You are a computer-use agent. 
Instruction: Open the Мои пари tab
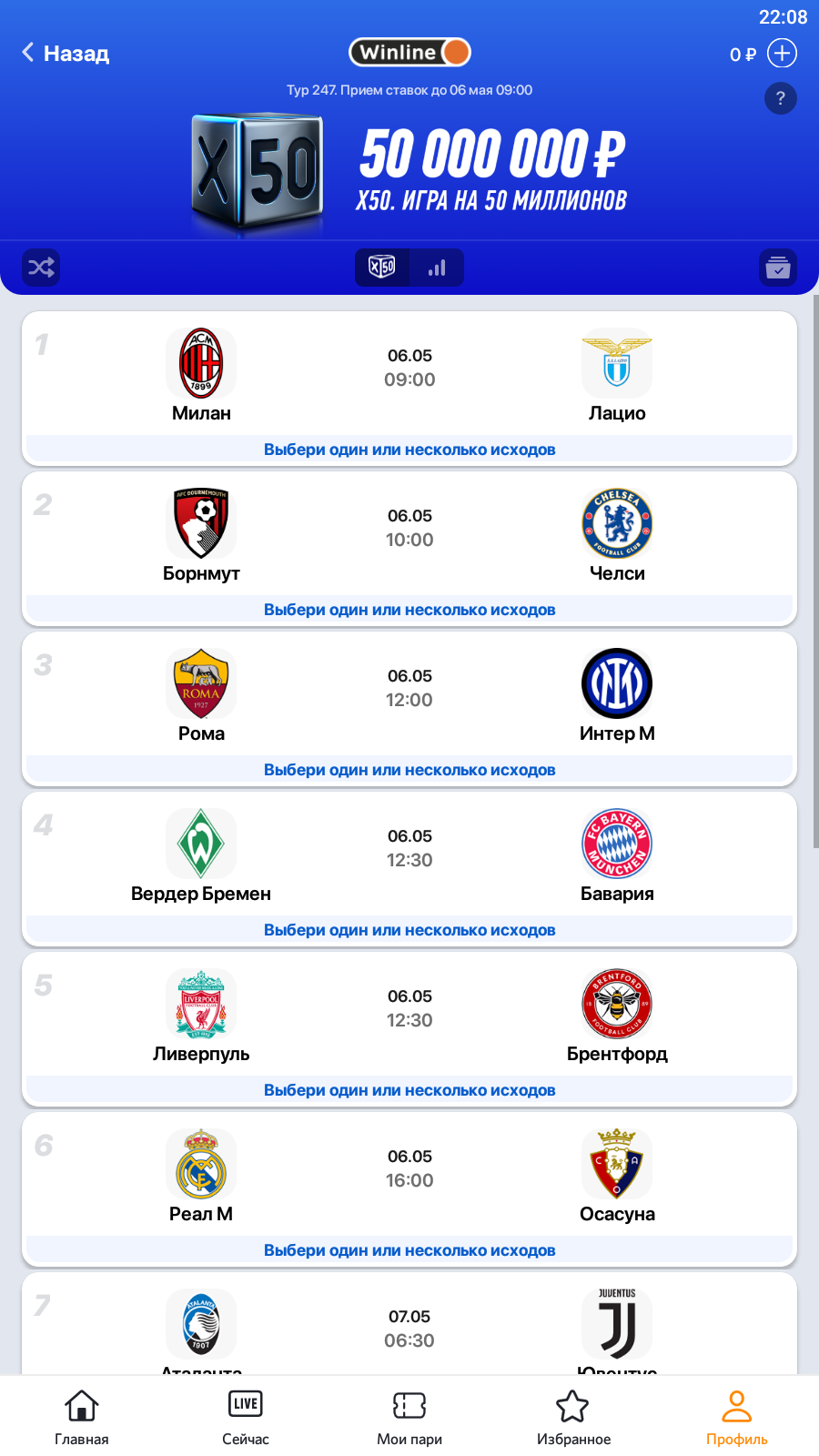409,1418
